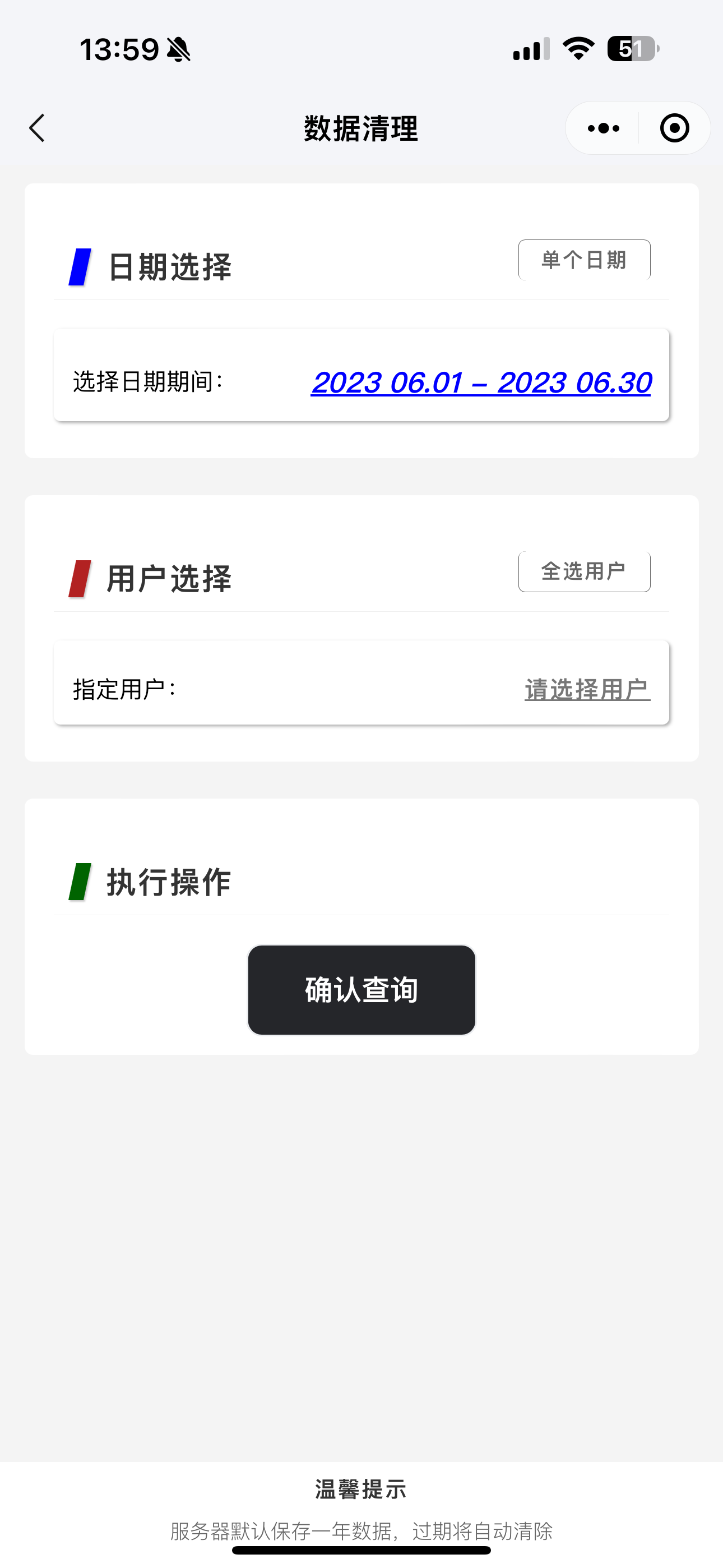Open the date range picker 2023 06.01 – 2023 06.30

[481, 383]
